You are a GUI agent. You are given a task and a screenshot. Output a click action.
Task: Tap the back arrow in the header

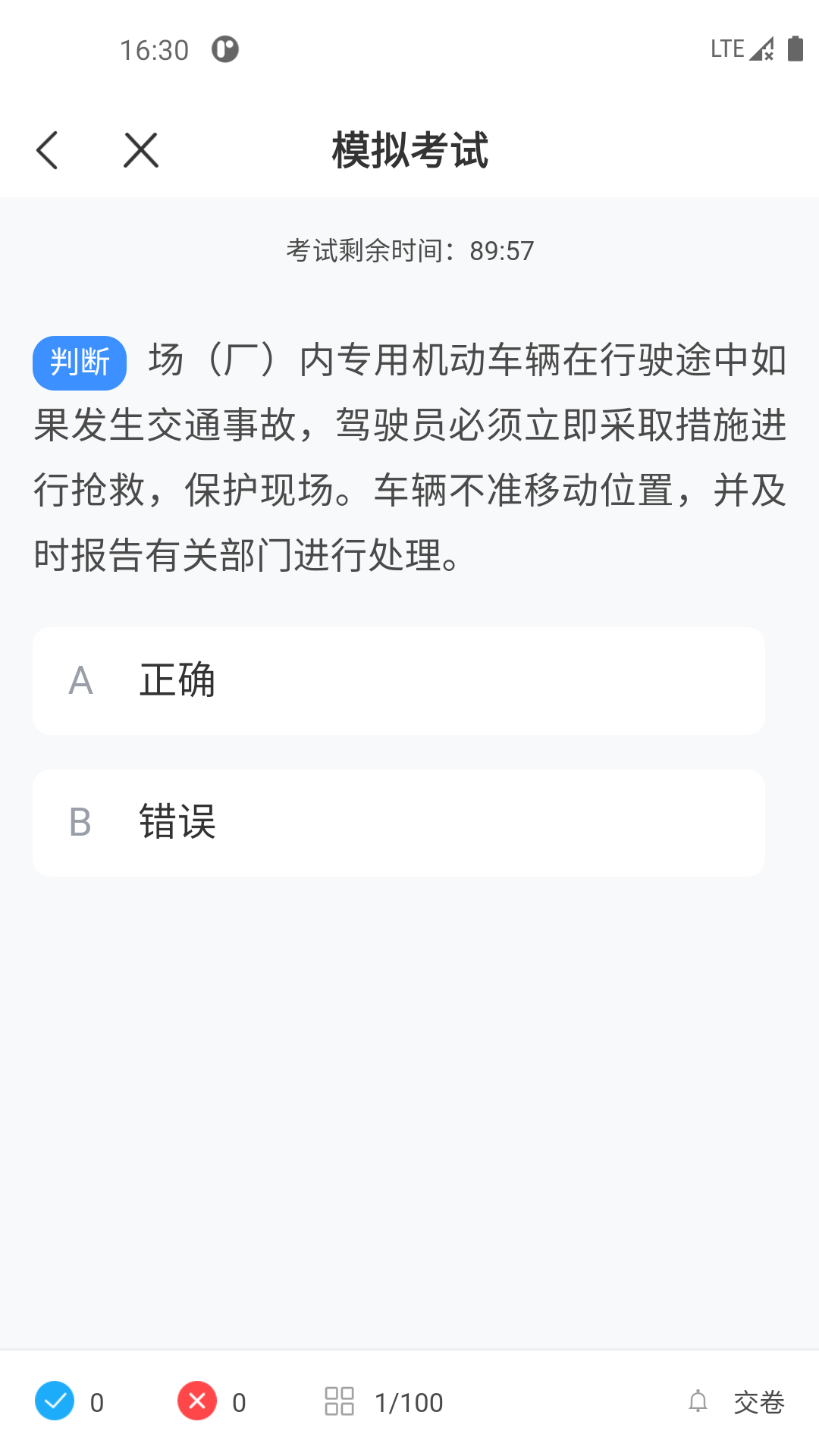pyautogui.click(x=48, y=149)
